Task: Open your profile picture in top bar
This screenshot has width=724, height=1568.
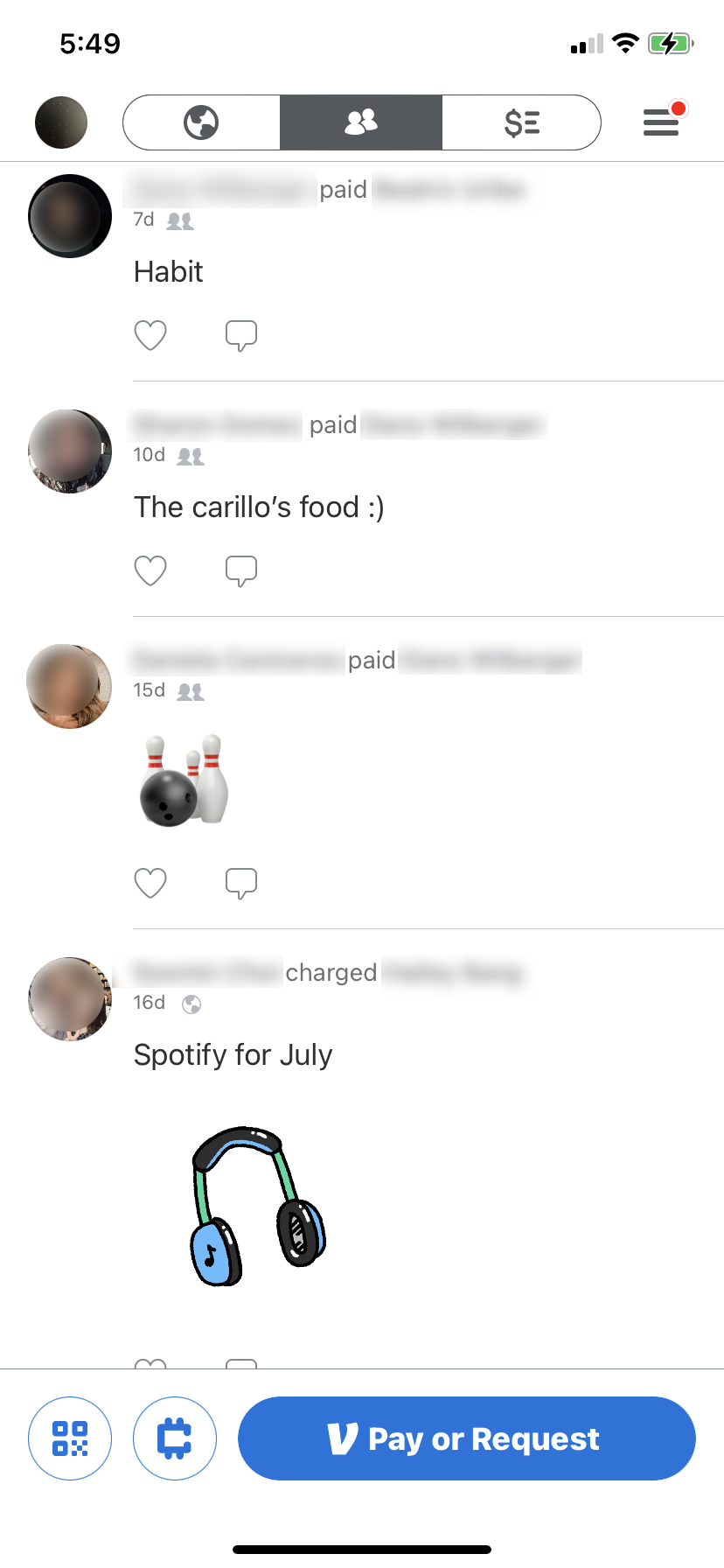Action: point(61,122)
